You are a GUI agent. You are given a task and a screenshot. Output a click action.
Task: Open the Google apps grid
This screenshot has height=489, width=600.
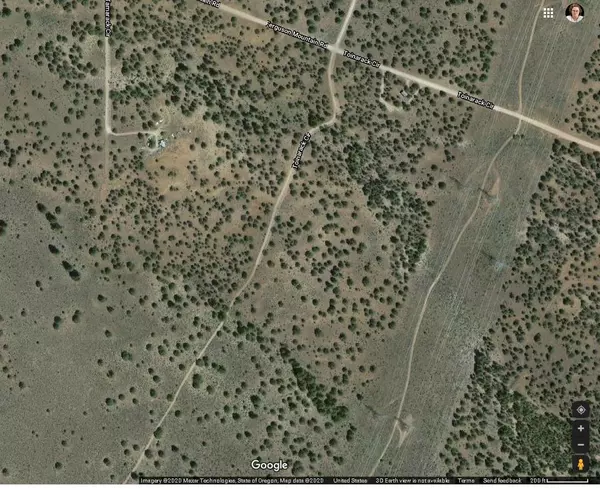[x=549, y=13]
